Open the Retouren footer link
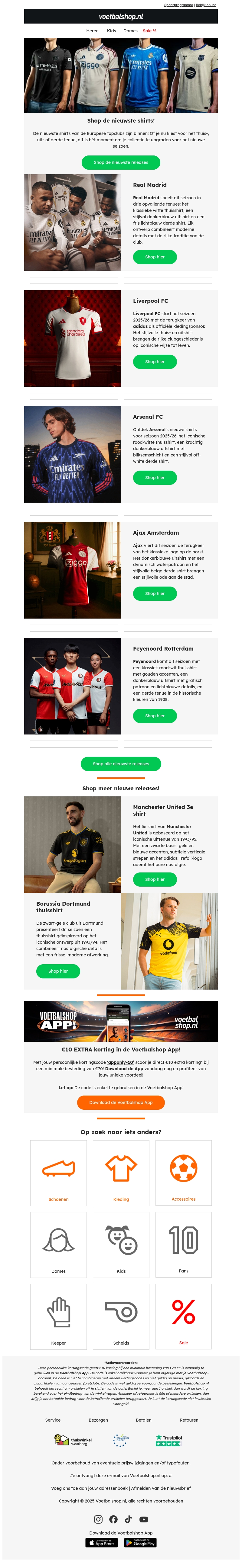Viewport: 242px width, 1568px height. point(189,1420)
